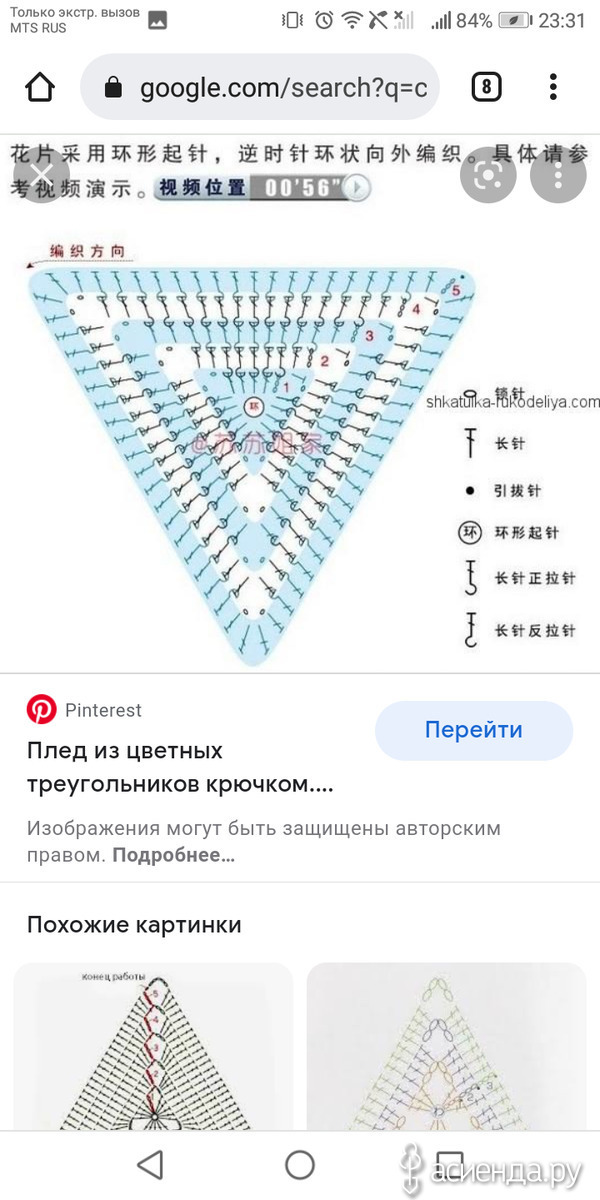Search the image with Google Lens
600x1200 pixels.
coord(488,175)
